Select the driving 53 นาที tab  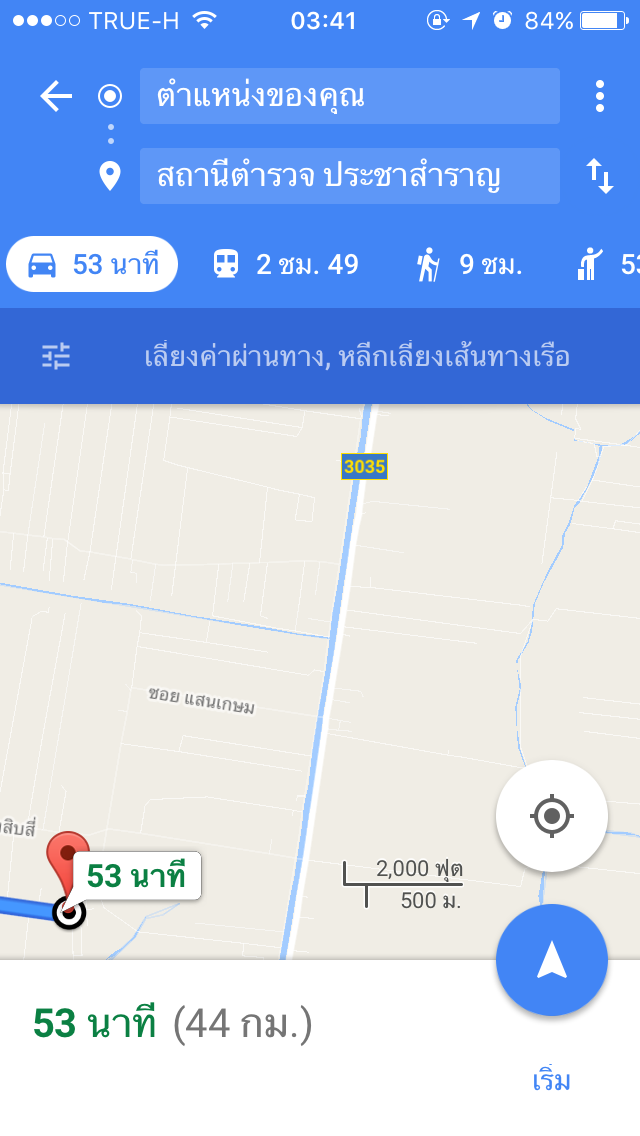coord(92,264)
